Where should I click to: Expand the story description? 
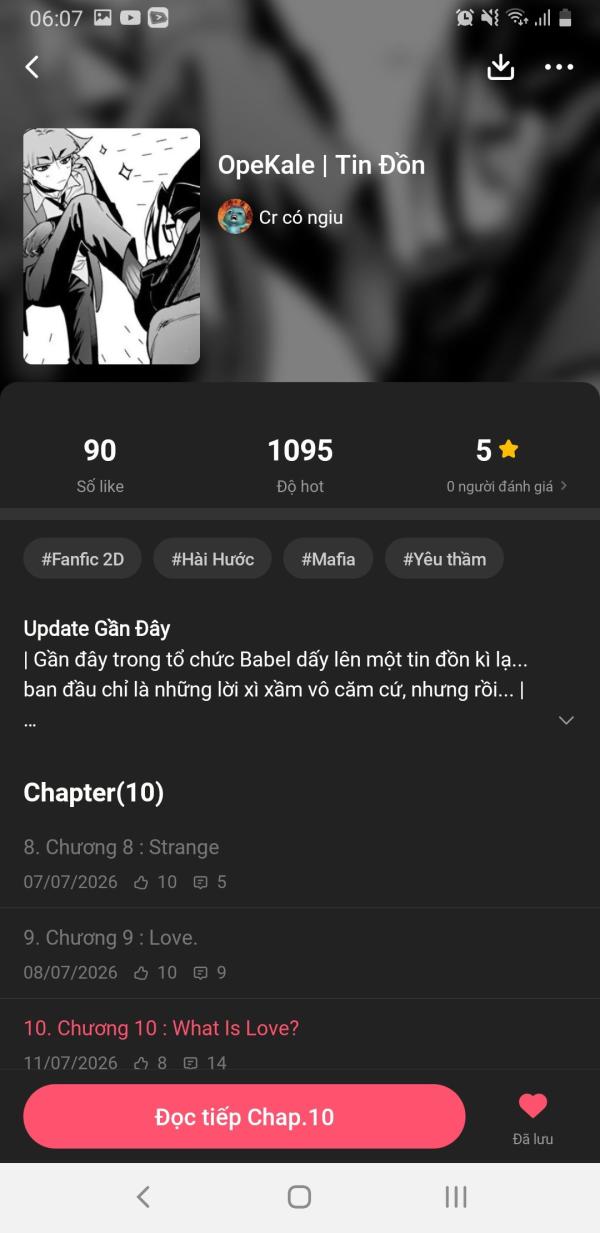[566, 720]
